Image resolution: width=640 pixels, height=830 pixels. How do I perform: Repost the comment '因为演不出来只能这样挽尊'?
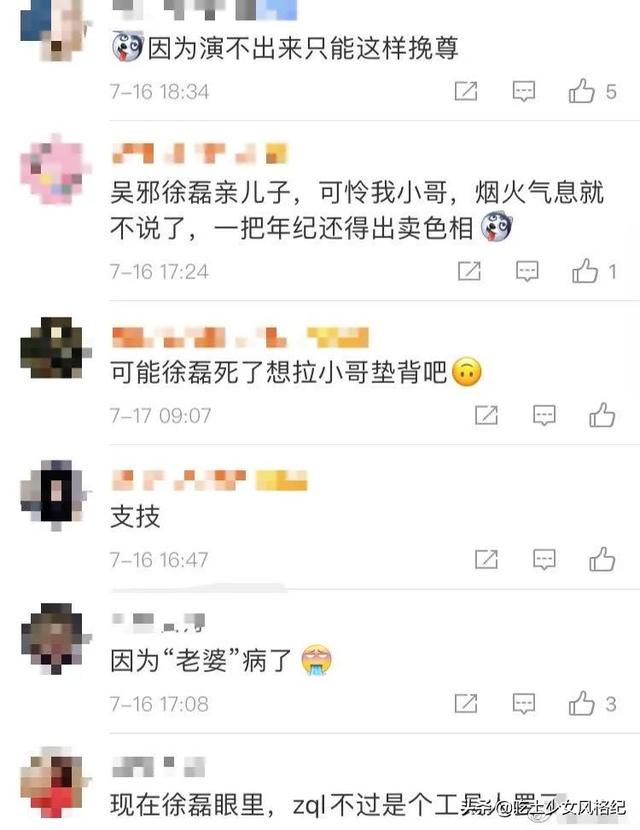point(466,92)
